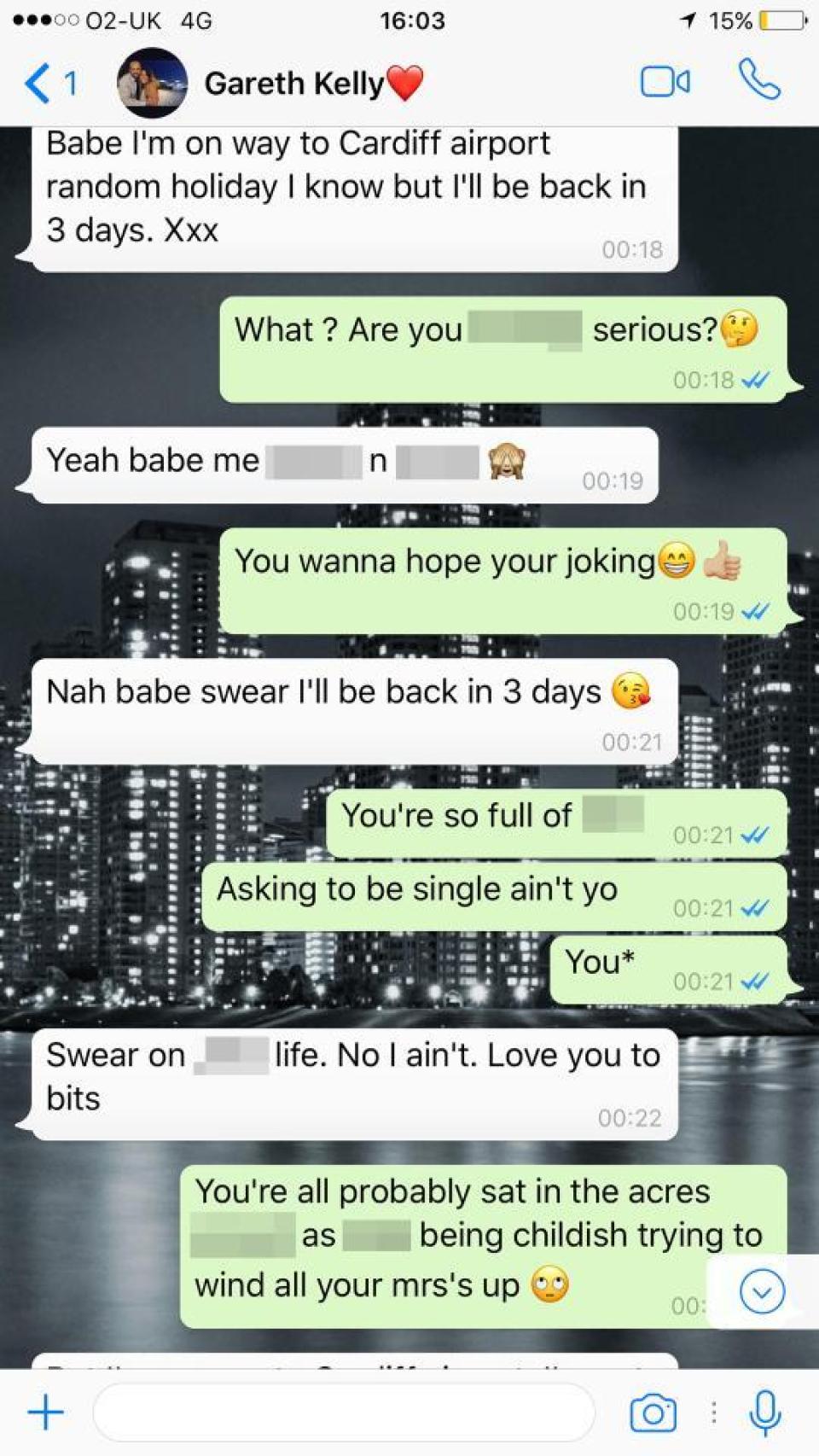Open the camera to send a photo
Viewport: 819px width, 1456px height.
[x=653, y=1412]
